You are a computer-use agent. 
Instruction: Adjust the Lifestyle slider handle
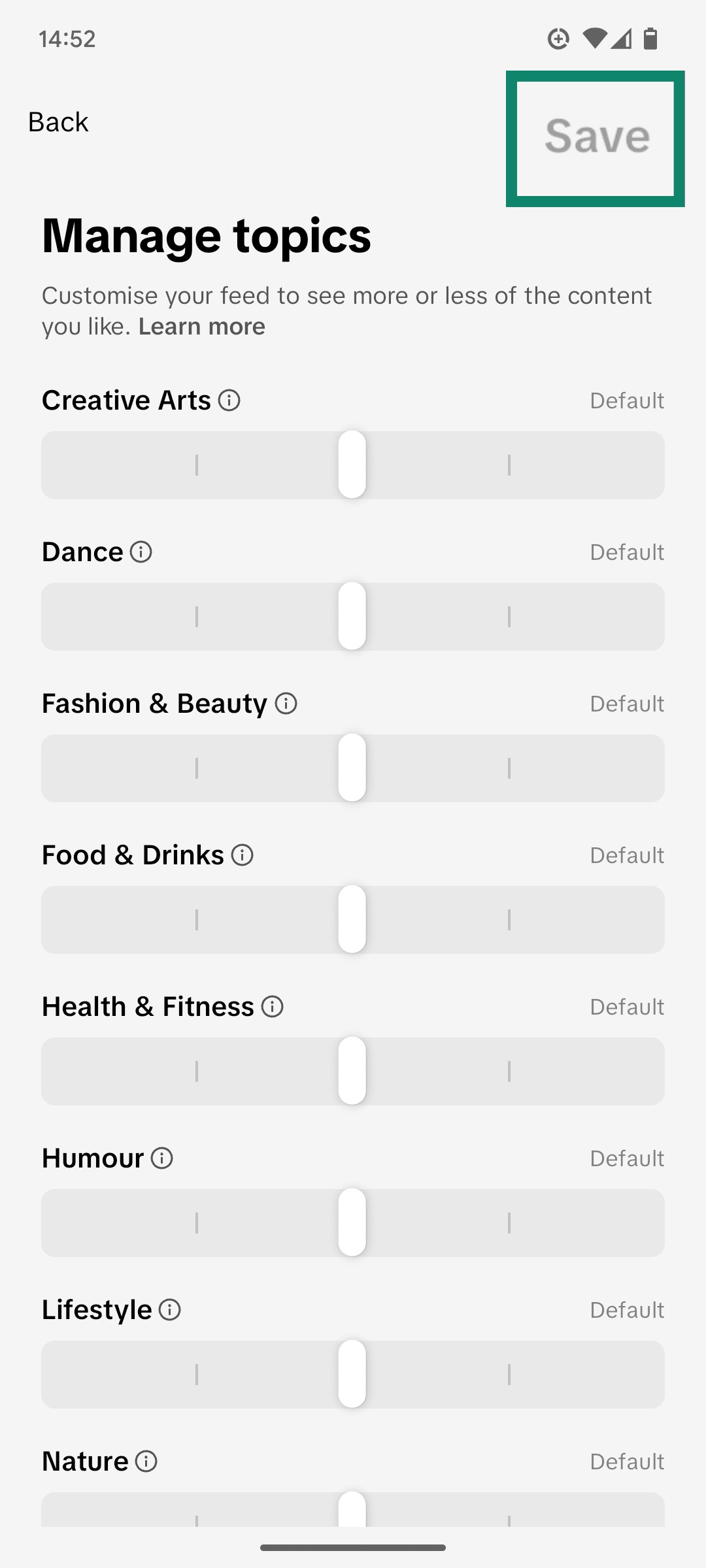[352, 1375]
